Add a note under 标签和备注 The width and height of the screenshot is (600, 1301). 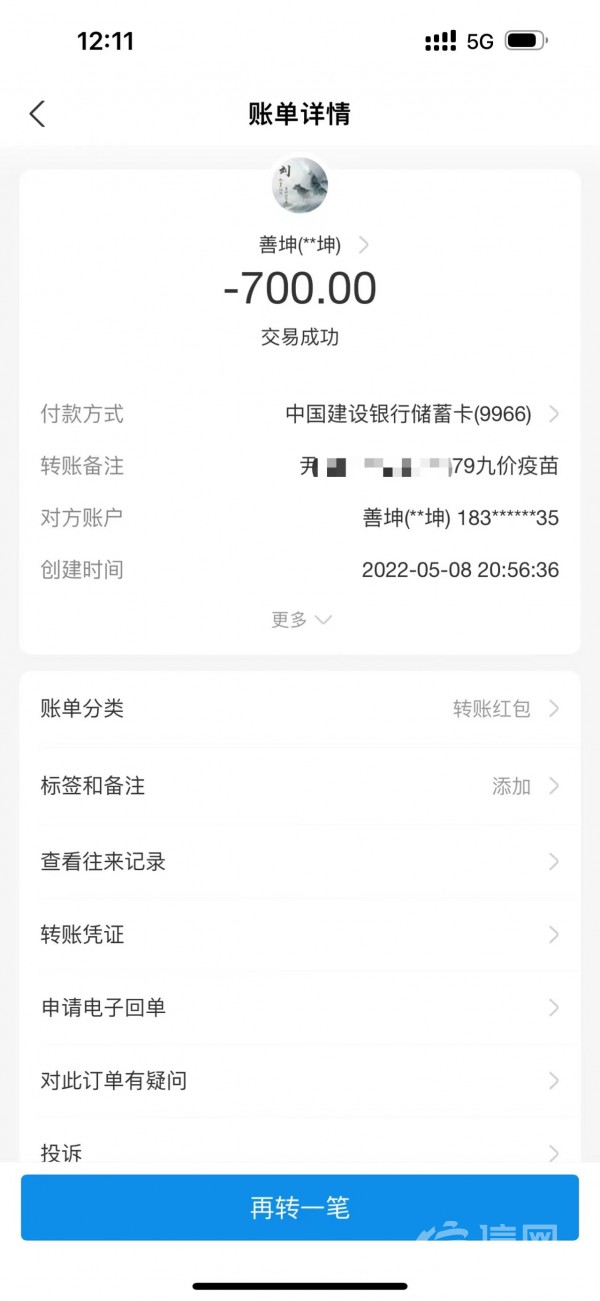coord(300,786)
